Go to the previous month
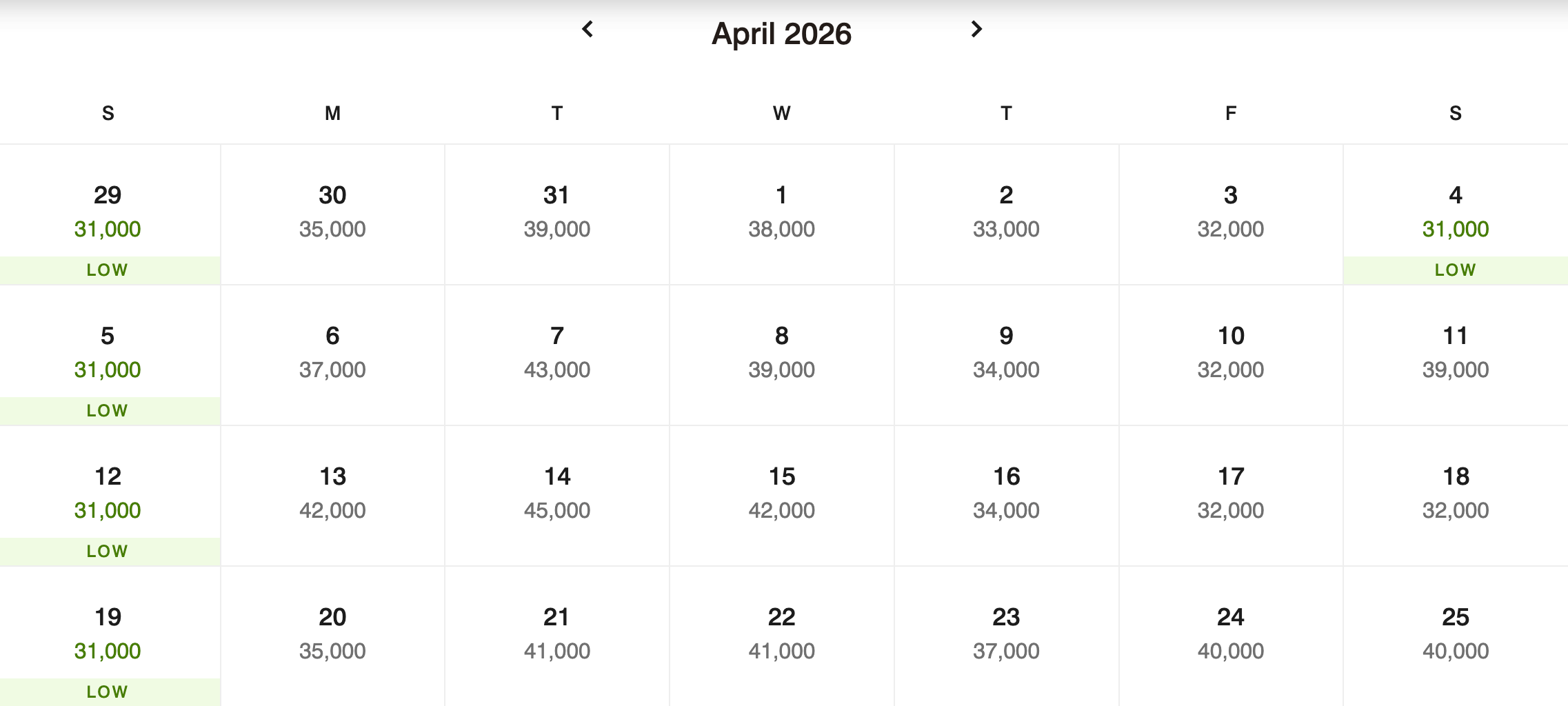1568x706 pixels. [587, 29]
